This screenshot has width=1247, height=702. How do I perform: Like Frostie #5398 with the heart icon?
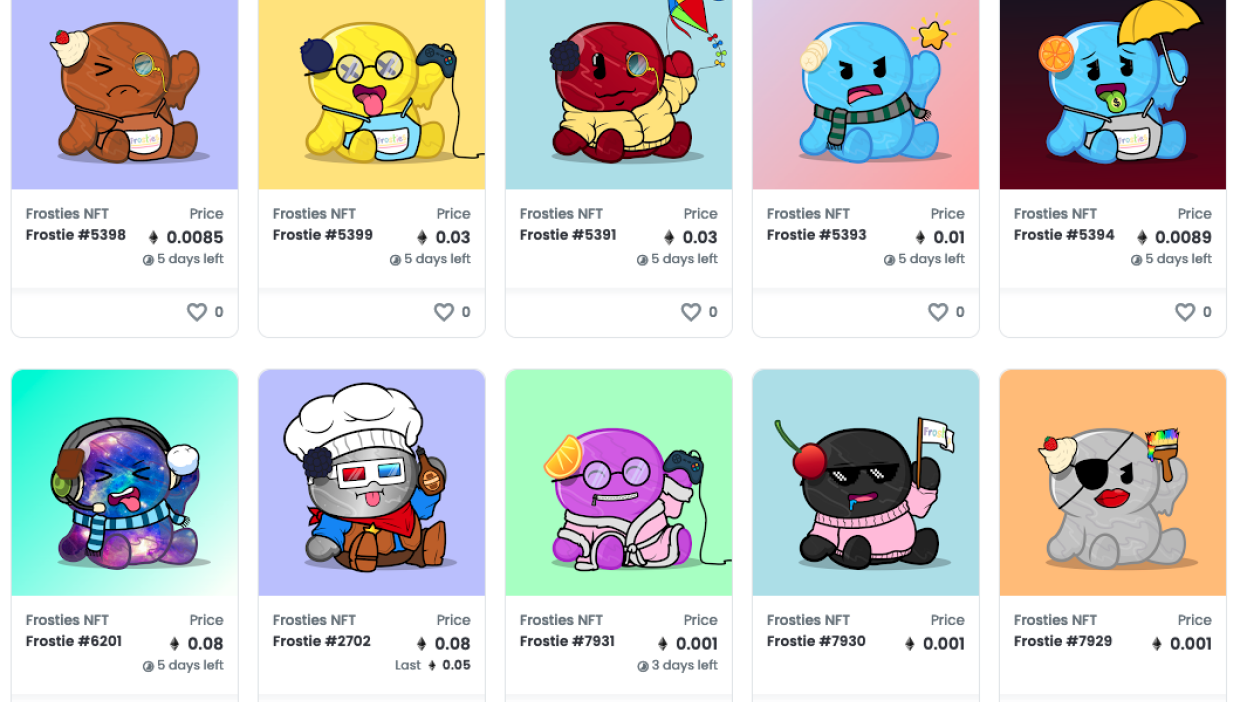coord(197,312)
